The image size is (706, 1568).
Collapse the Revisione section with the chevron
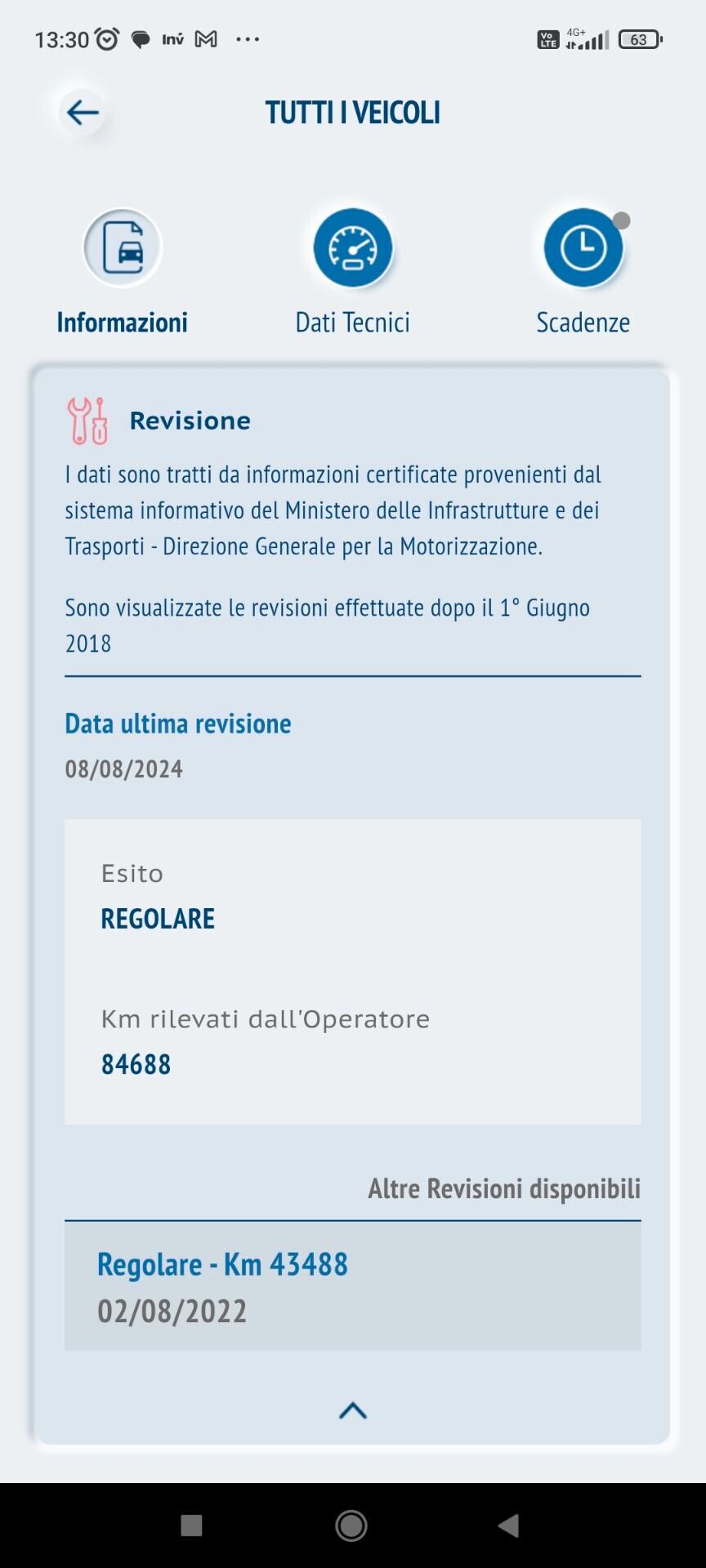352,1410
